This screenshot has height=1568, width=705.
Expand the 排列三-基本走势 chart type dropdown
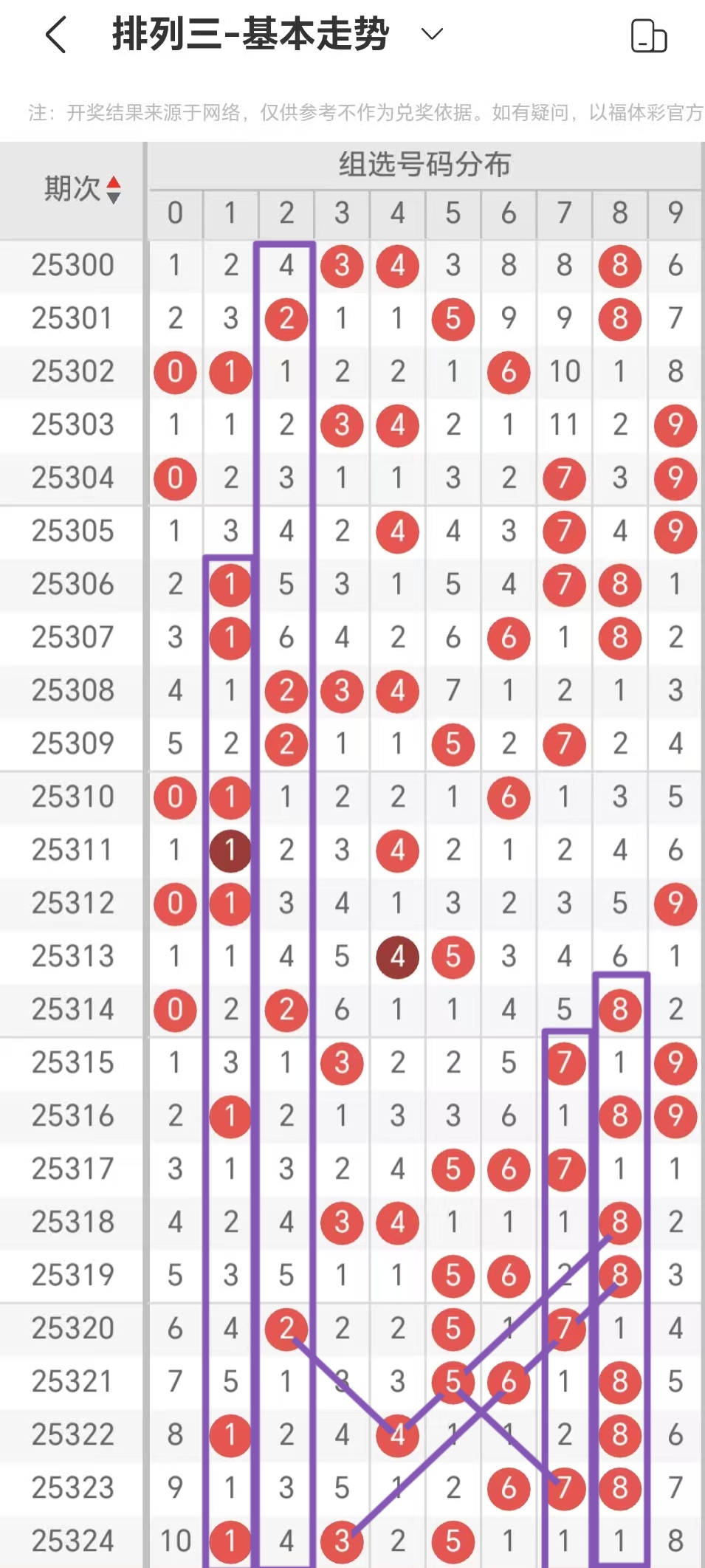pyautogui.click(x=431, y=34)
